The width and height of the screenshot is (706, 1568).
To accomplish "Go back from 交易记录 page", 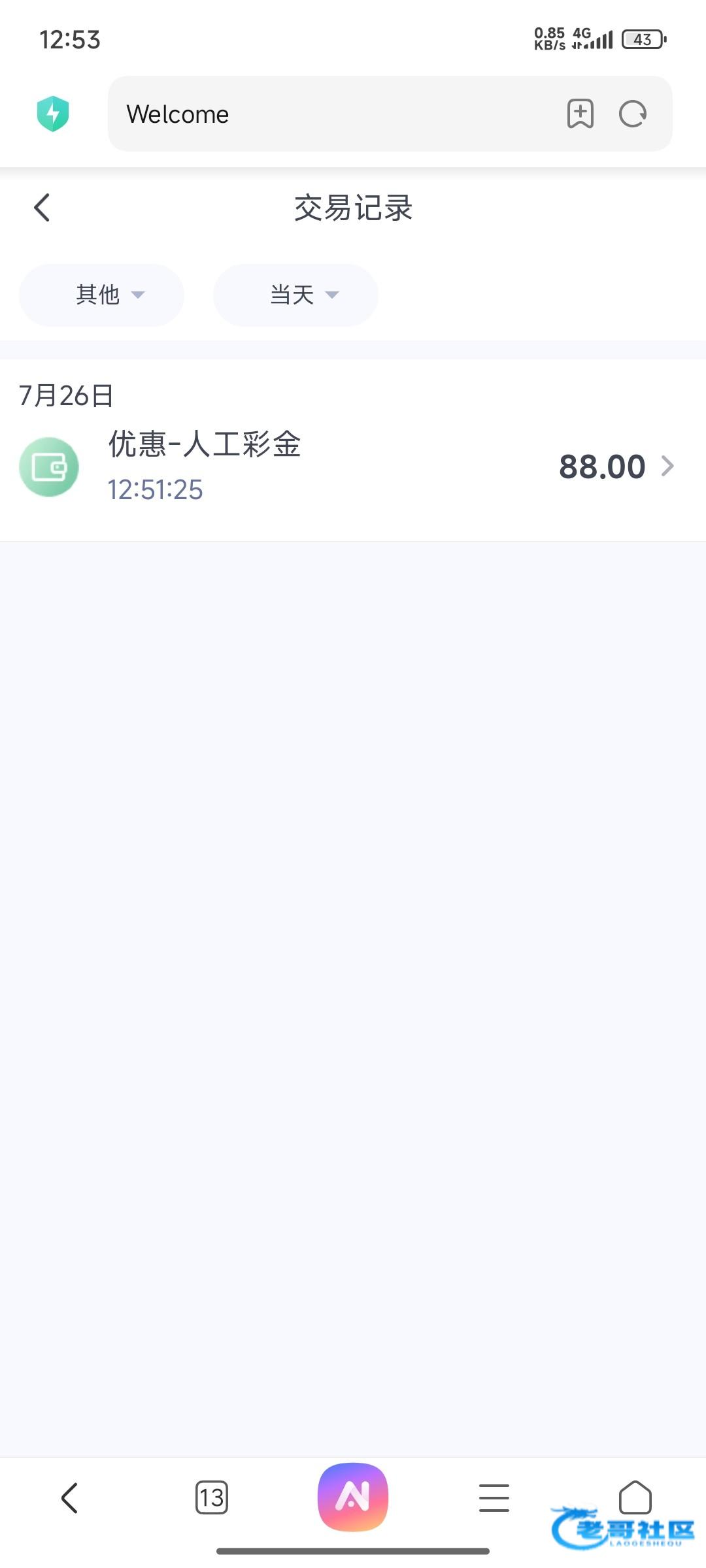I will [x=42, y=208].
